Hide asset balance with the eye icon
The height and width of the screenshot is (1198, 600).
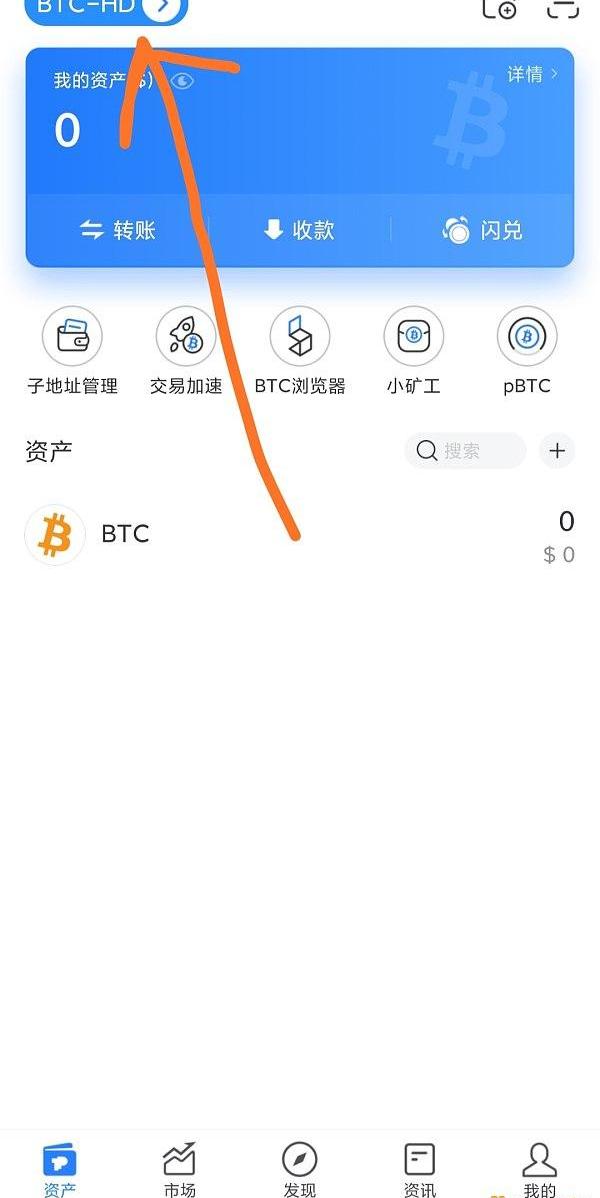click(x=181, y=81)
